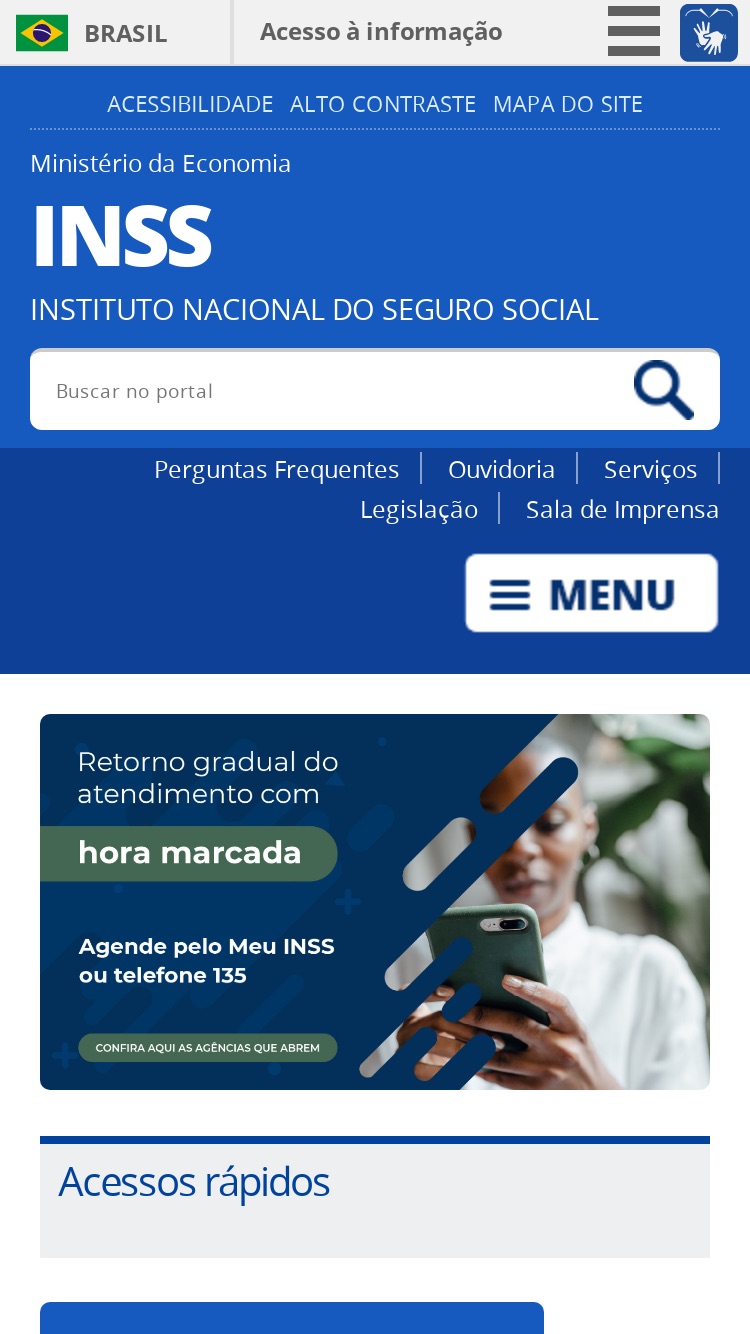This screenshot has width=750, height=1334.
Task: Tap the INSS site title
Action: [121, 236]
